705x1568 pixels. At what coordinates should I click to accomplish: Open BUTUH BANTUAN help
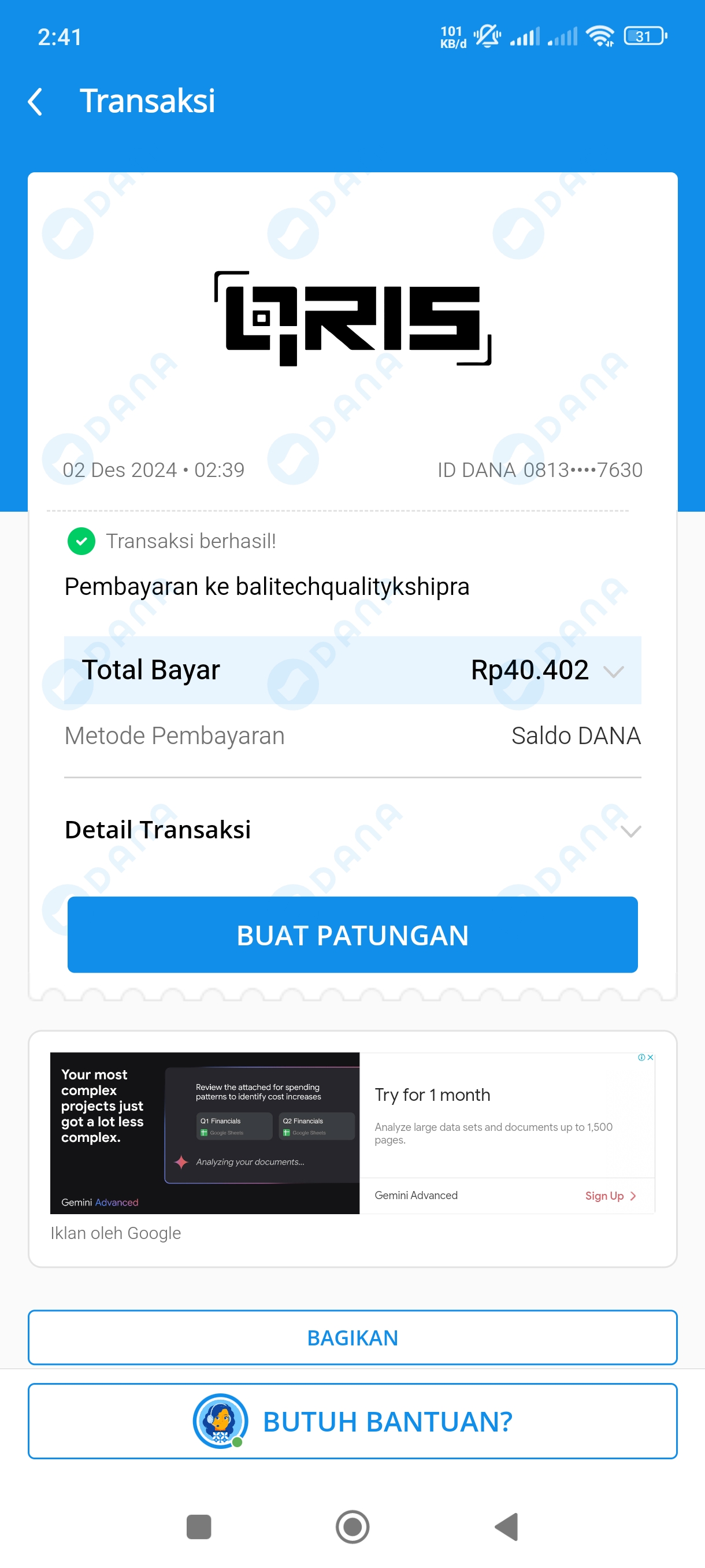(352, 1421)
